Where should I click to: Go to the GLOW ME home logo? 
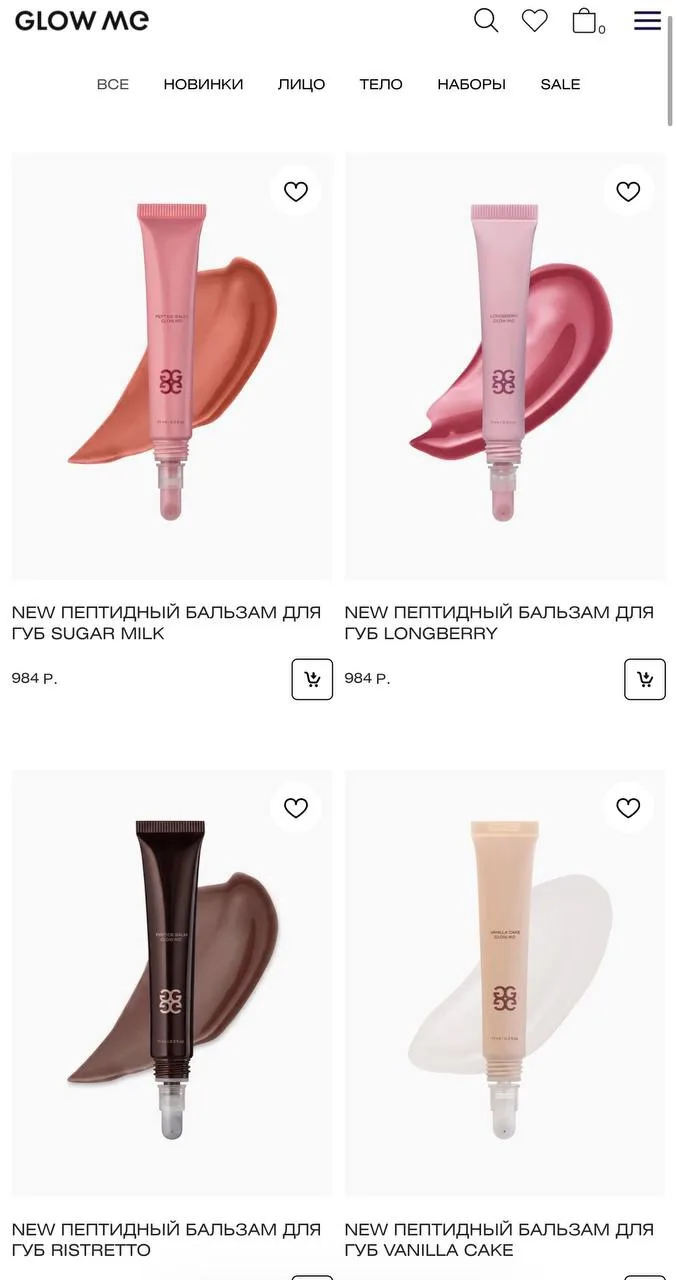click(82, 20)
